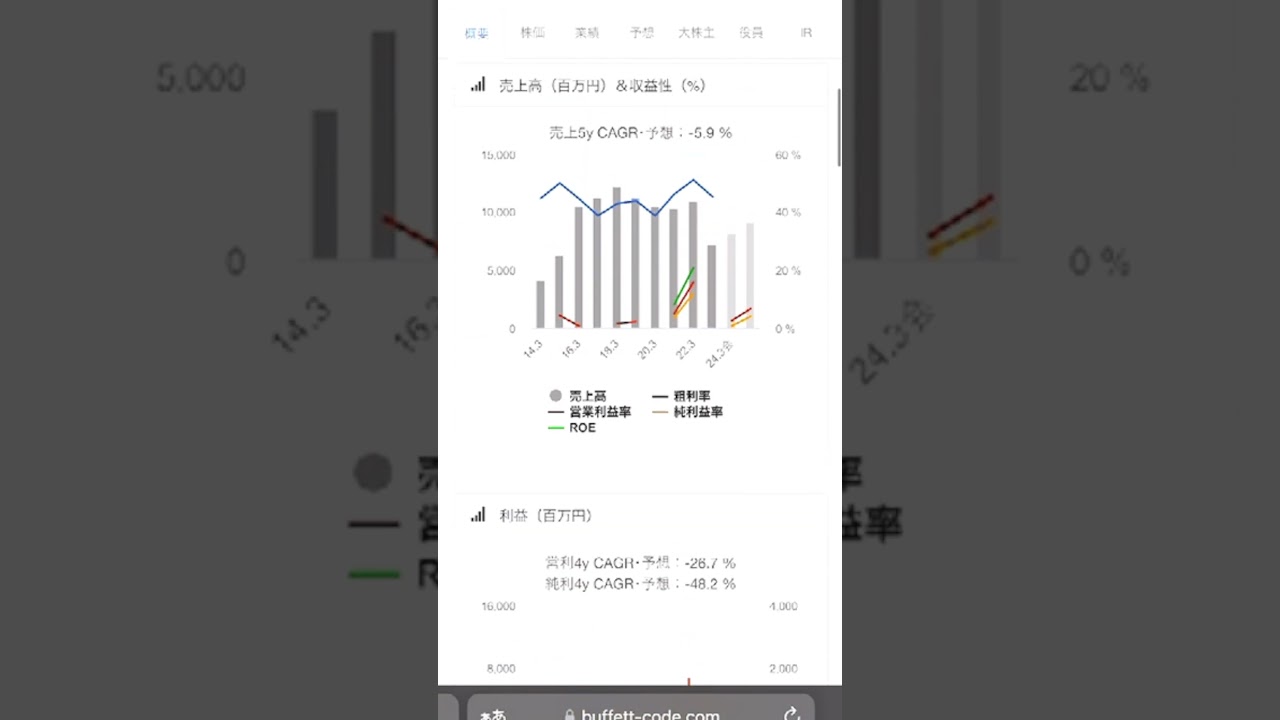
Task: Open the 業績 tab
Action: 587,33
